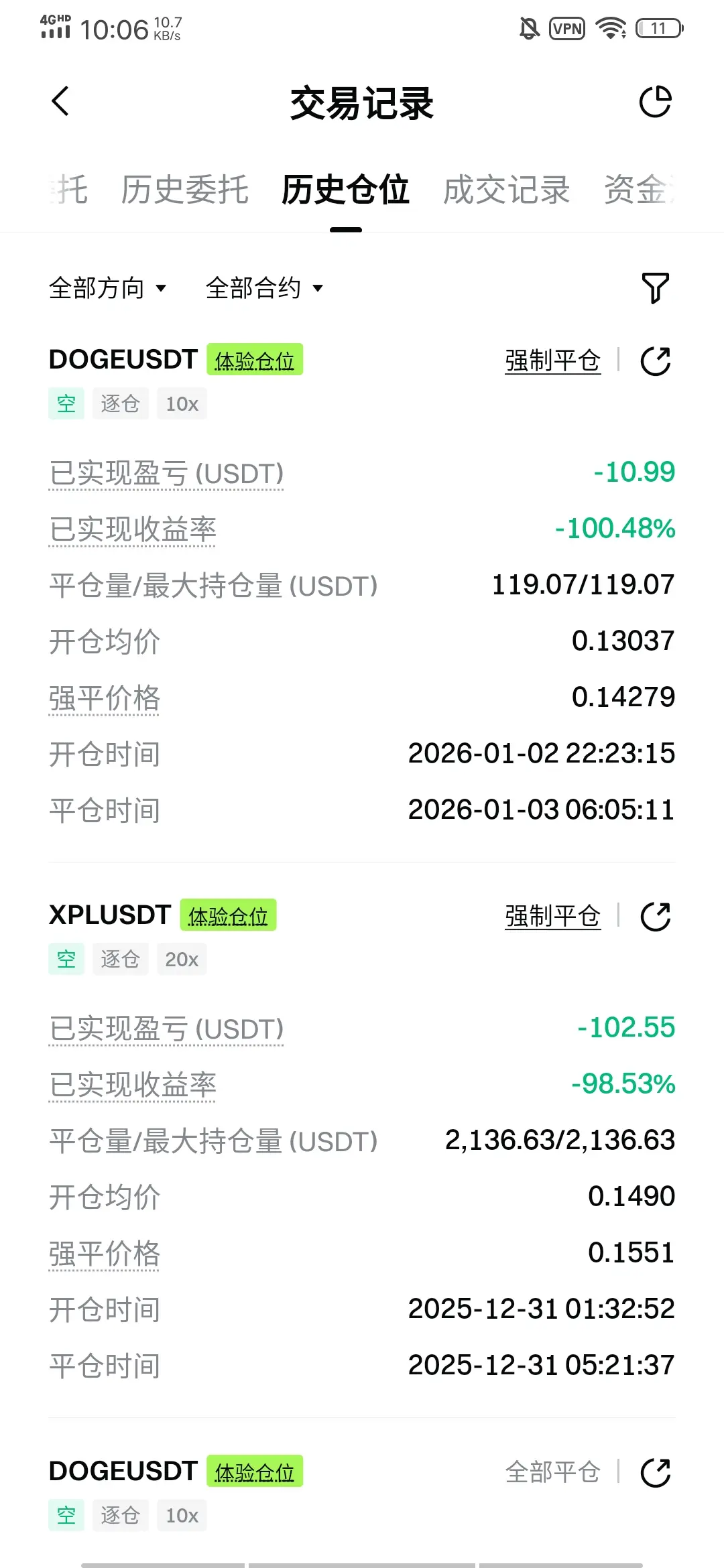Image resolution: width=724 pixels, height=1568 pixels.
Task: Switch to the 成交记录 tab
Action: 506,190
